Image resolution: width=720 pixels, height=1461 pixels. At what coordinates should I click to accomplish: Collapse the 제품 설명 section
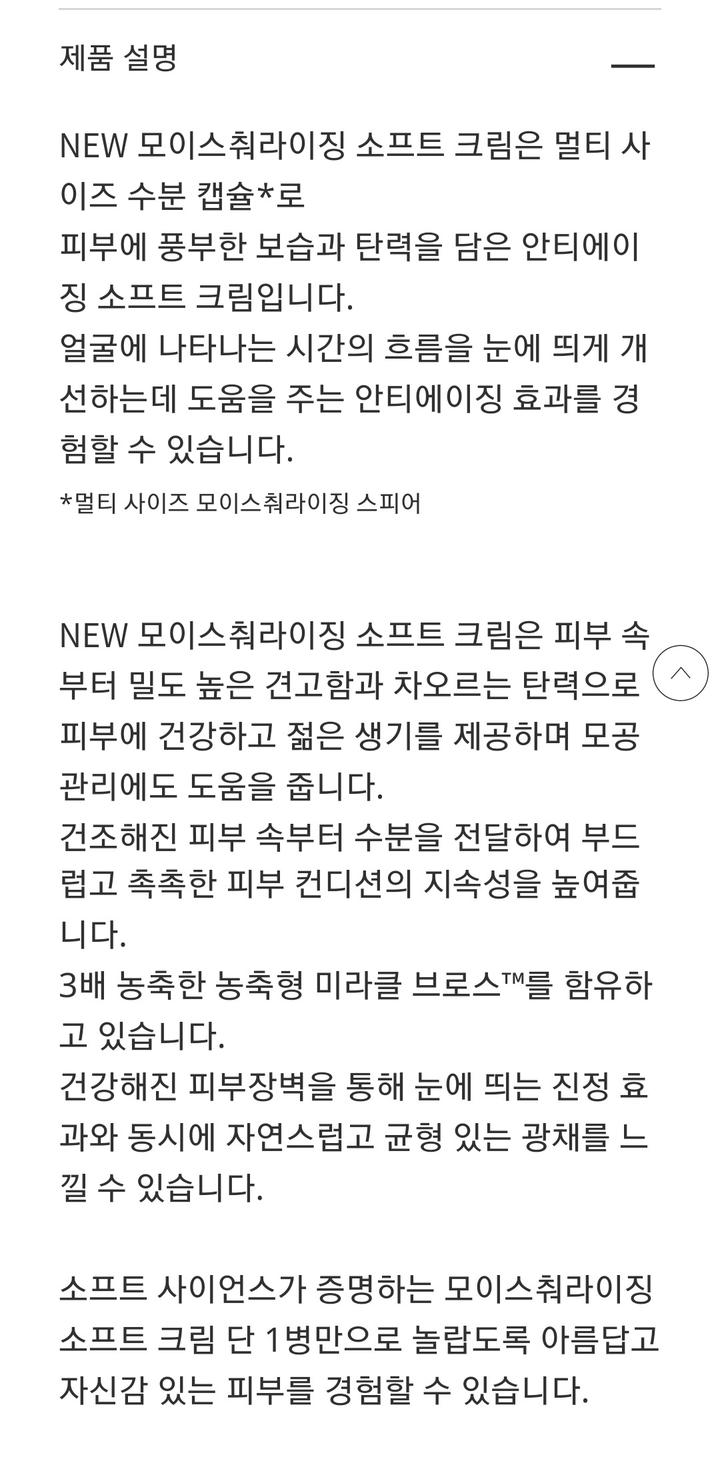click(632, 66)
